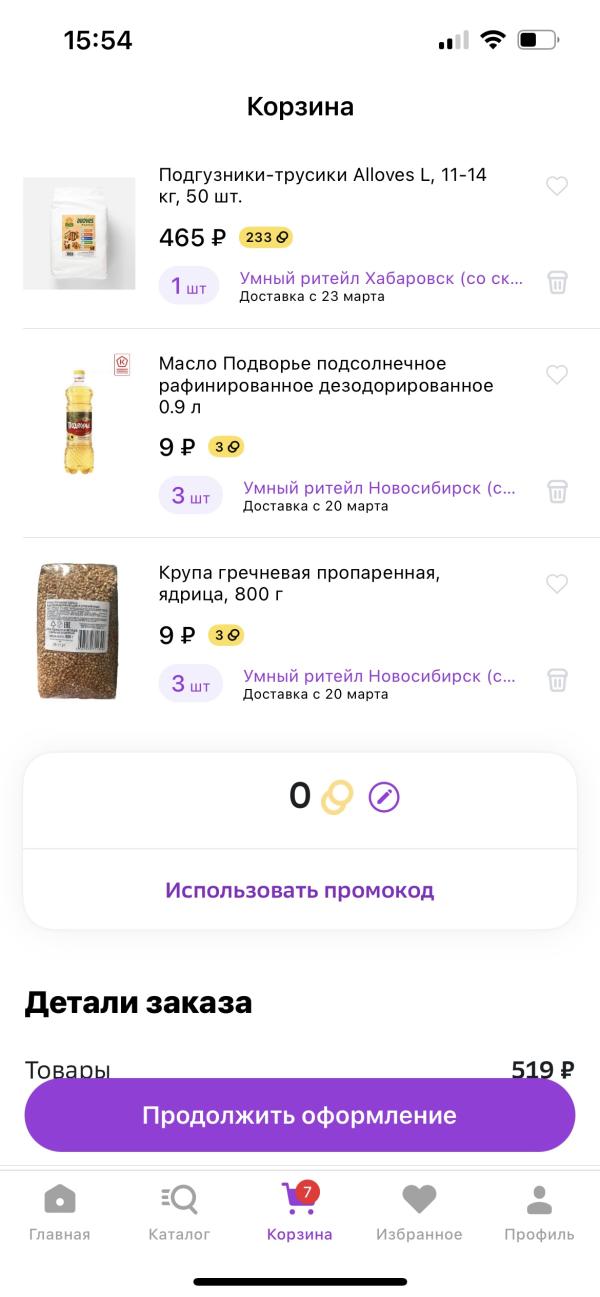Continue checkout with Продолжить оформление
Viewport: 600px width, 1297px height.
pos(300,1115)
